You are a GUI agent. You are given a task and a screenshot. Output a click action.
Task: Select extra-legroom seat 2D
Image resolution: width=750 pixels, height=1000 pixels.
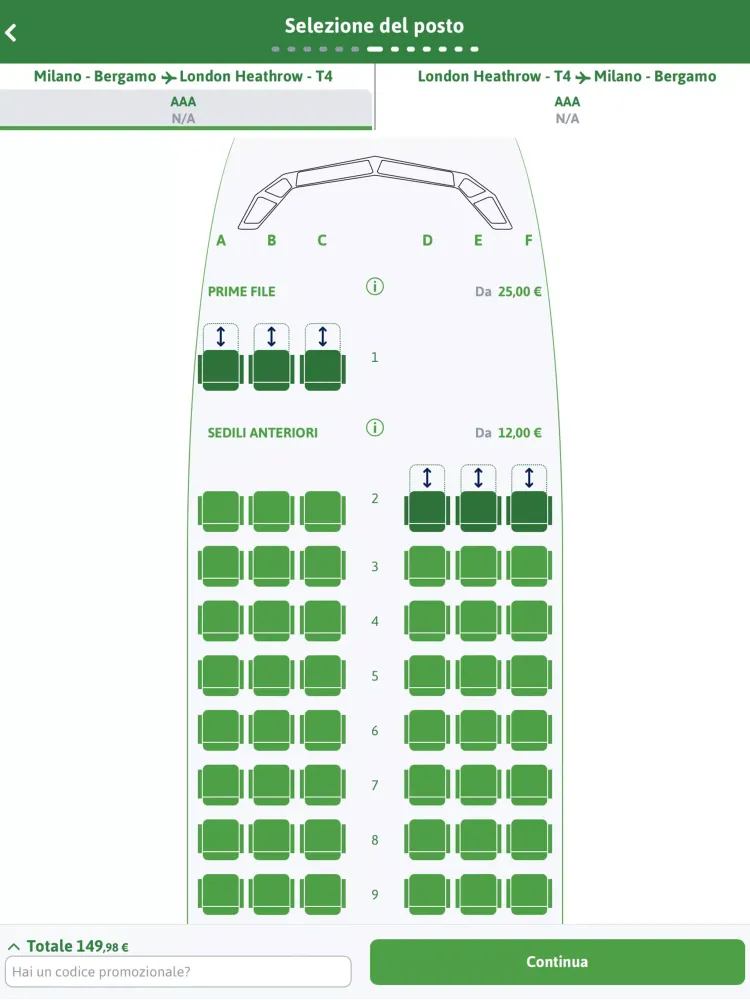[427, 509]
